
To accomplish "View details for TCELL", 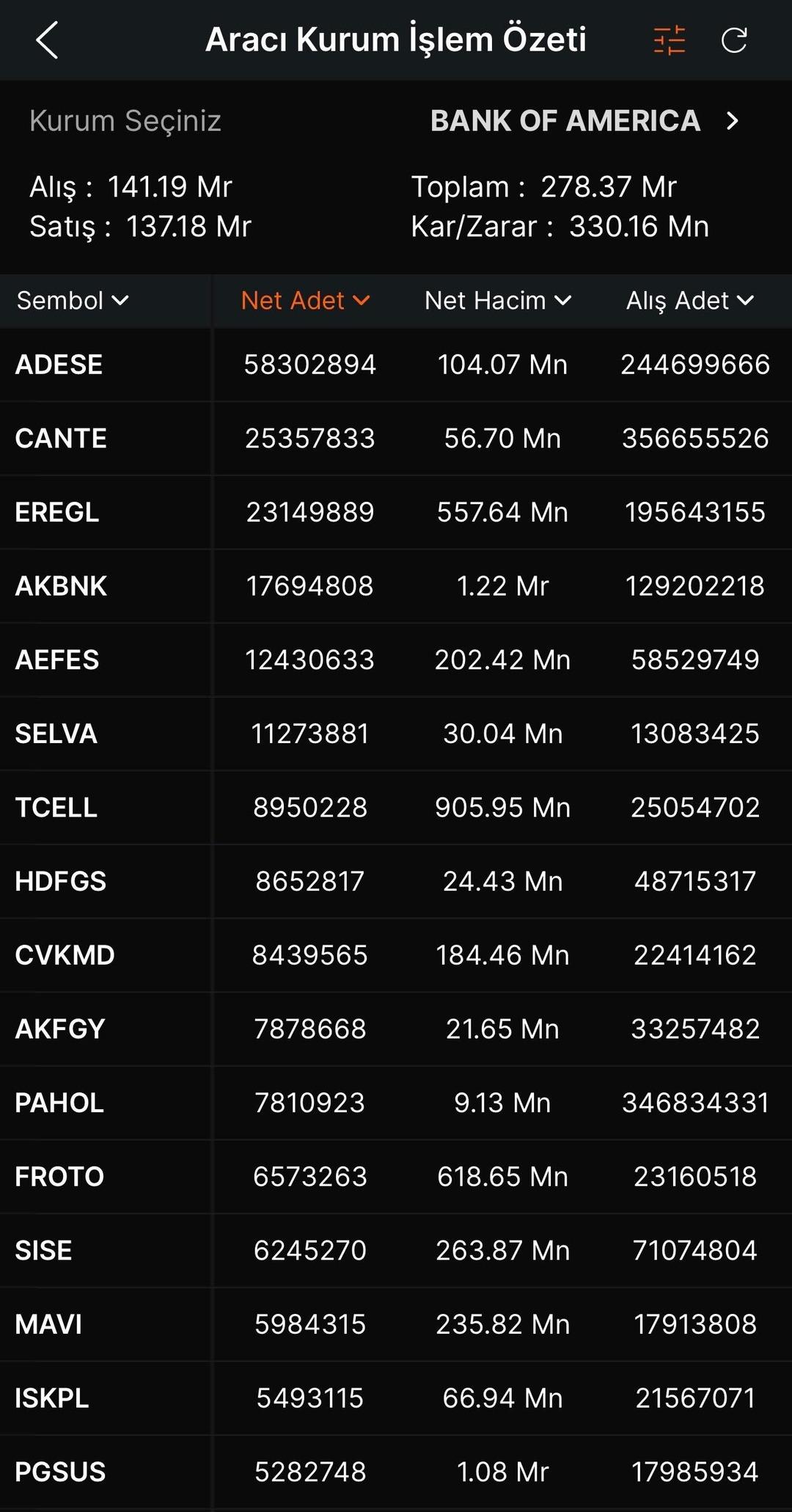I will [56, 808].
